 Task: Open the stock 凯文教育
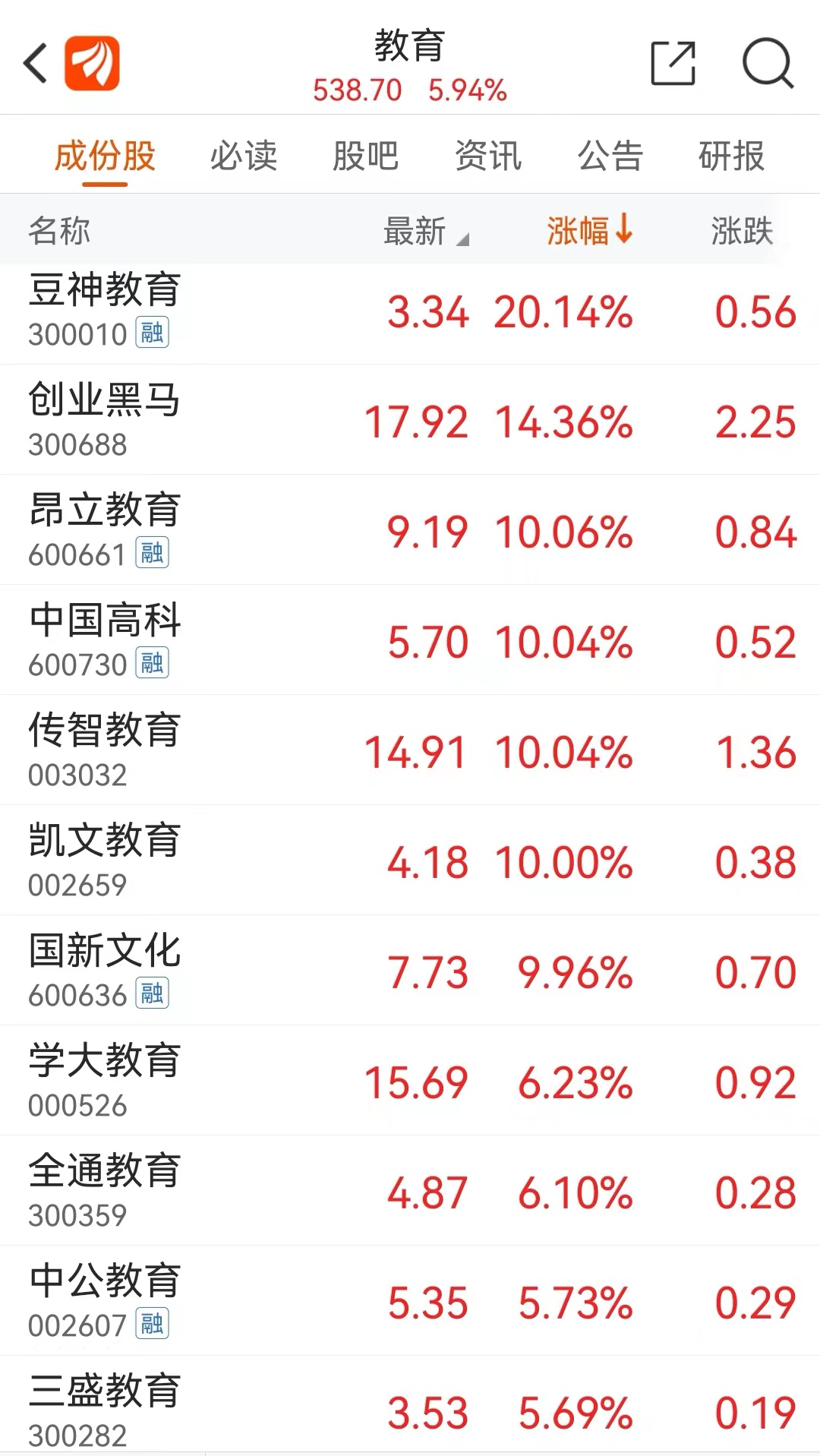coord(410,861)
